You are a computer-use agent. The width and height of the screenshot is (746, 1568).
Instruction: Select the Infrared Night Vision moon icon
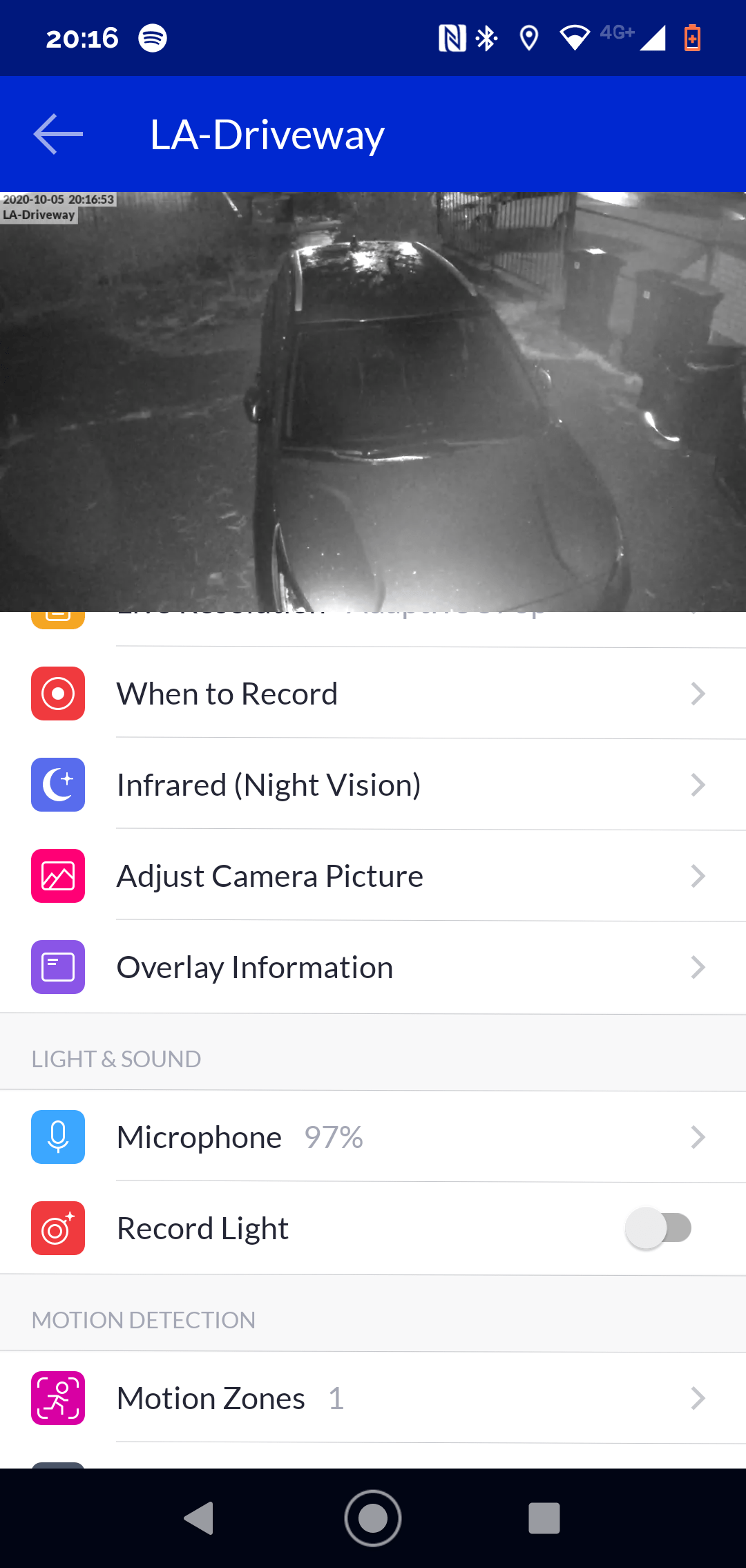pos(57,785)
